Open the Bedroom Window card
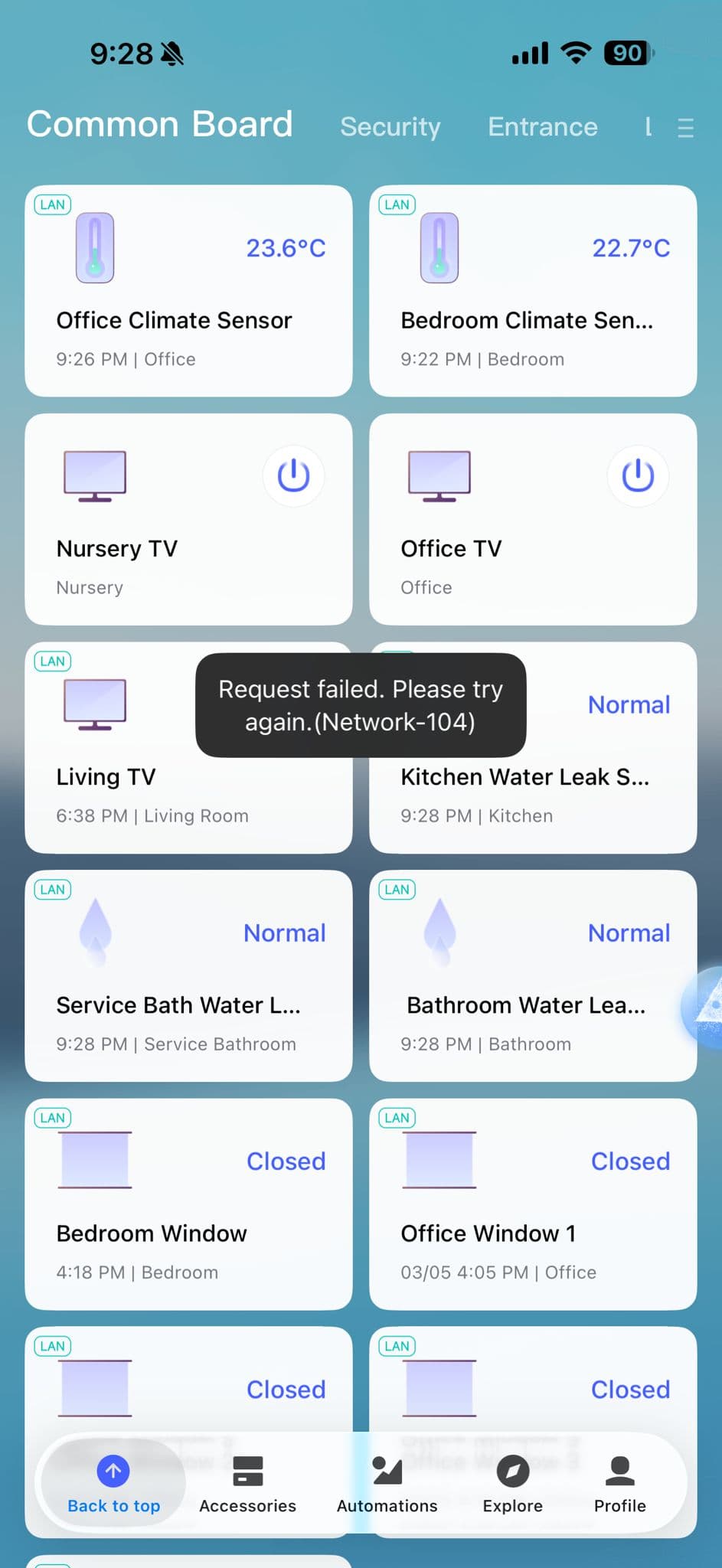This screenshot has width=722, height=1568. click(188, 1204)
